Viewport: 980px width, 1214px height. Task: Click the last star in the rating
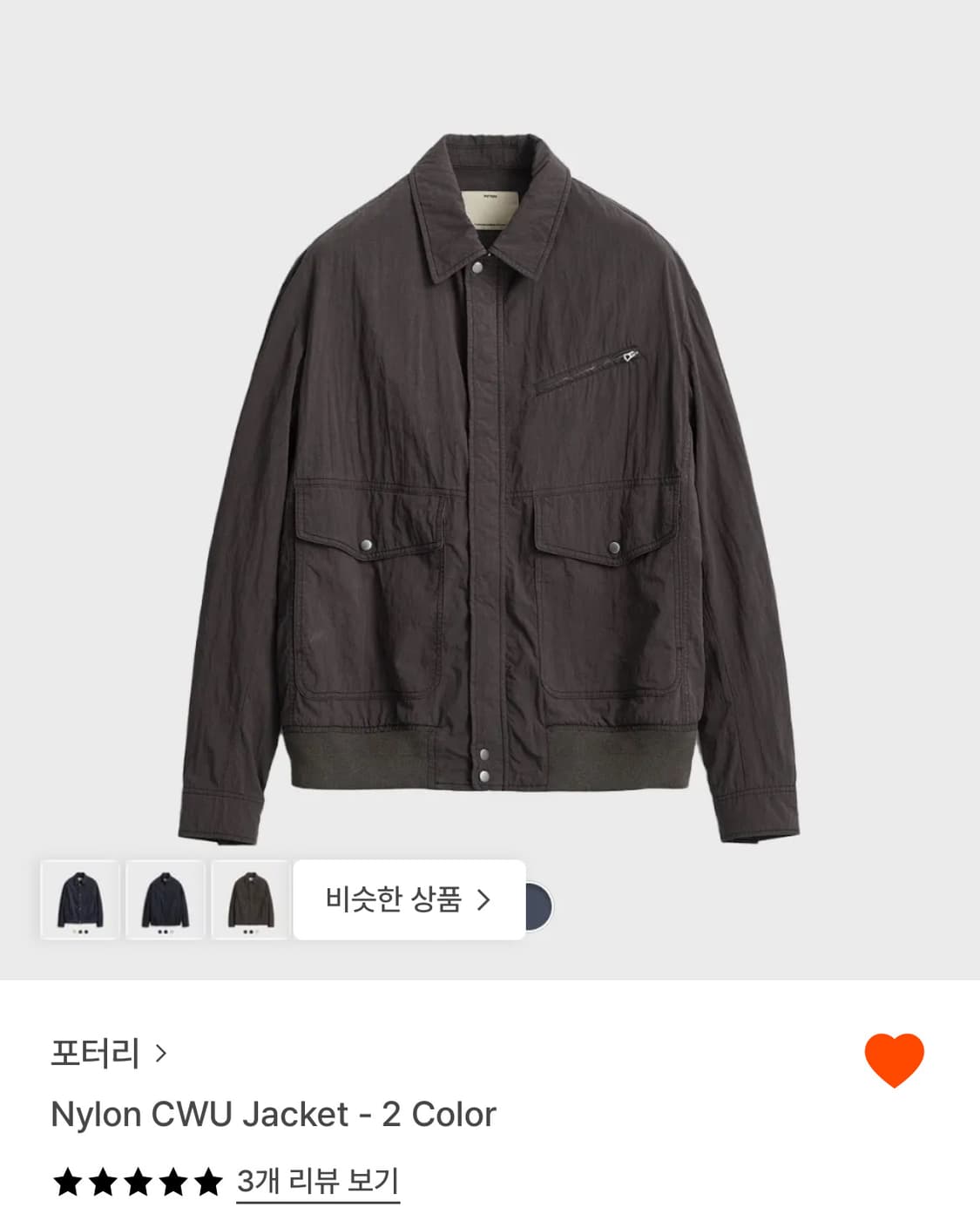coord(207,1181)
